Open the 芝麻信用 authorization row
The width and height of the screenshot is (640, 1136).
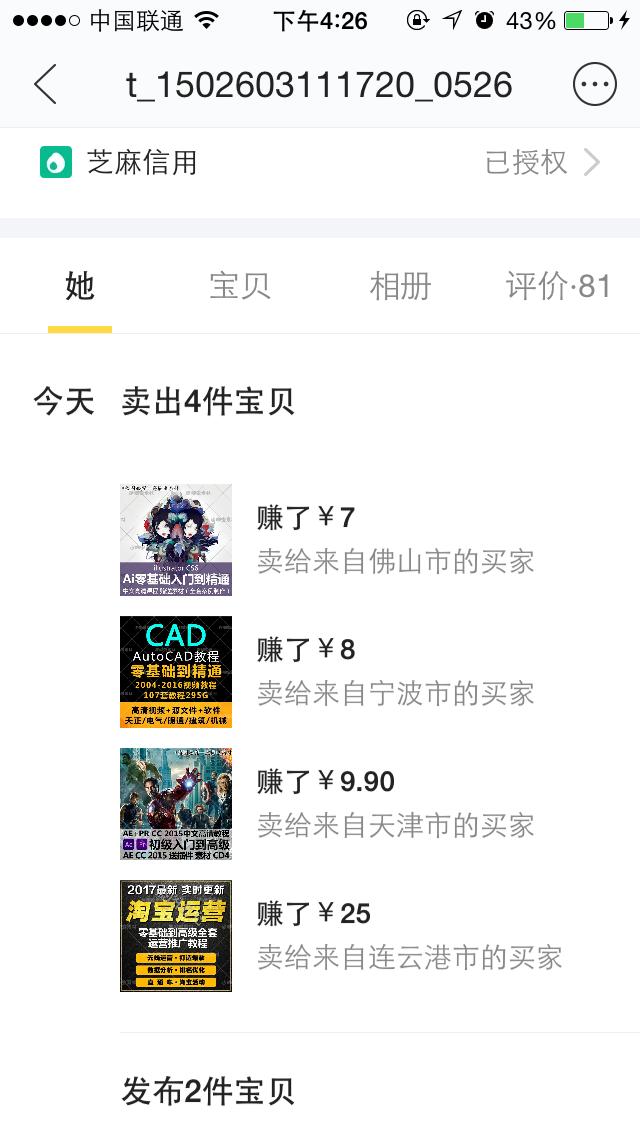(320, 162)
